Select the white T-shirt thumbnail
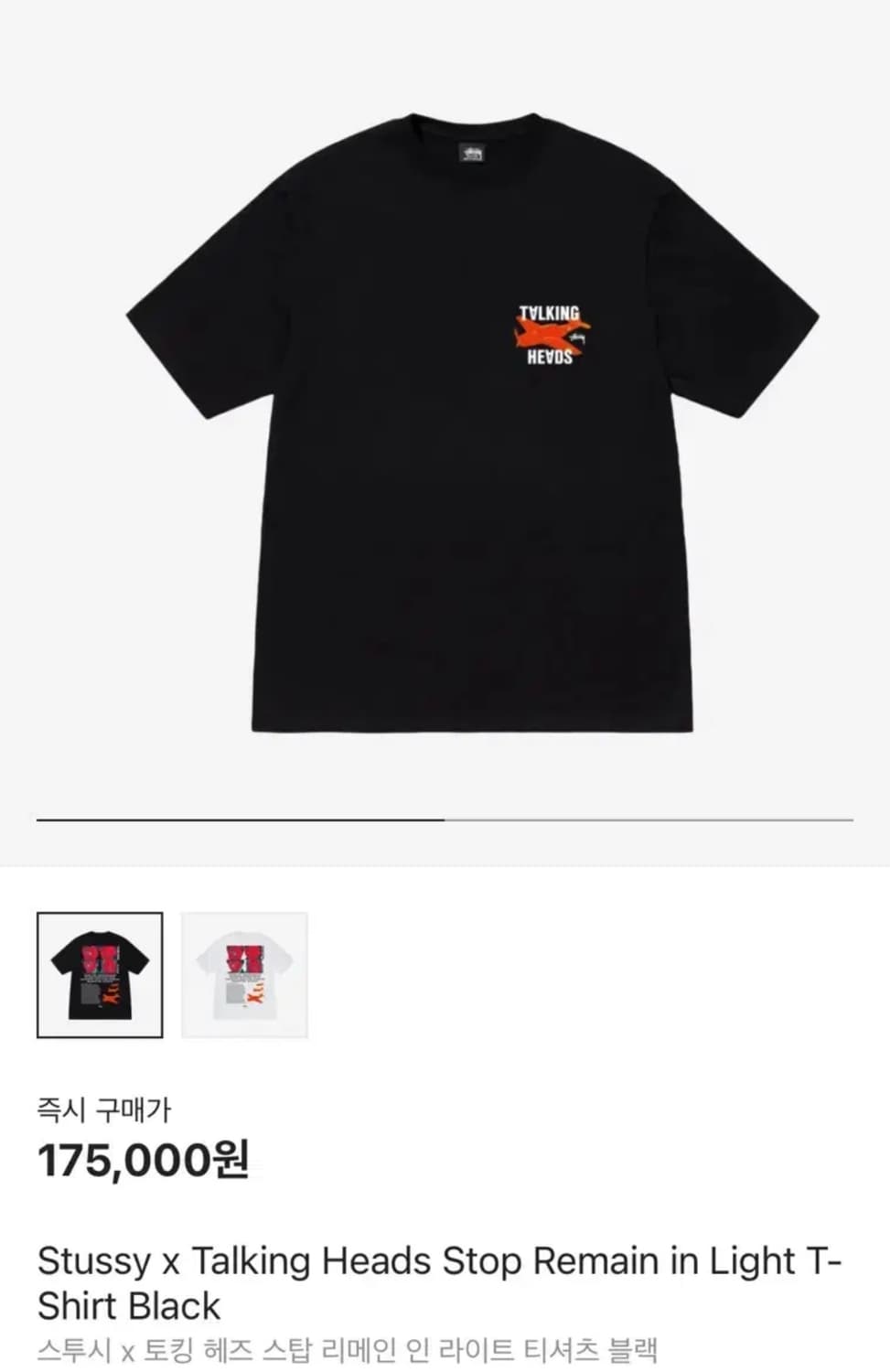 (246, 975)
